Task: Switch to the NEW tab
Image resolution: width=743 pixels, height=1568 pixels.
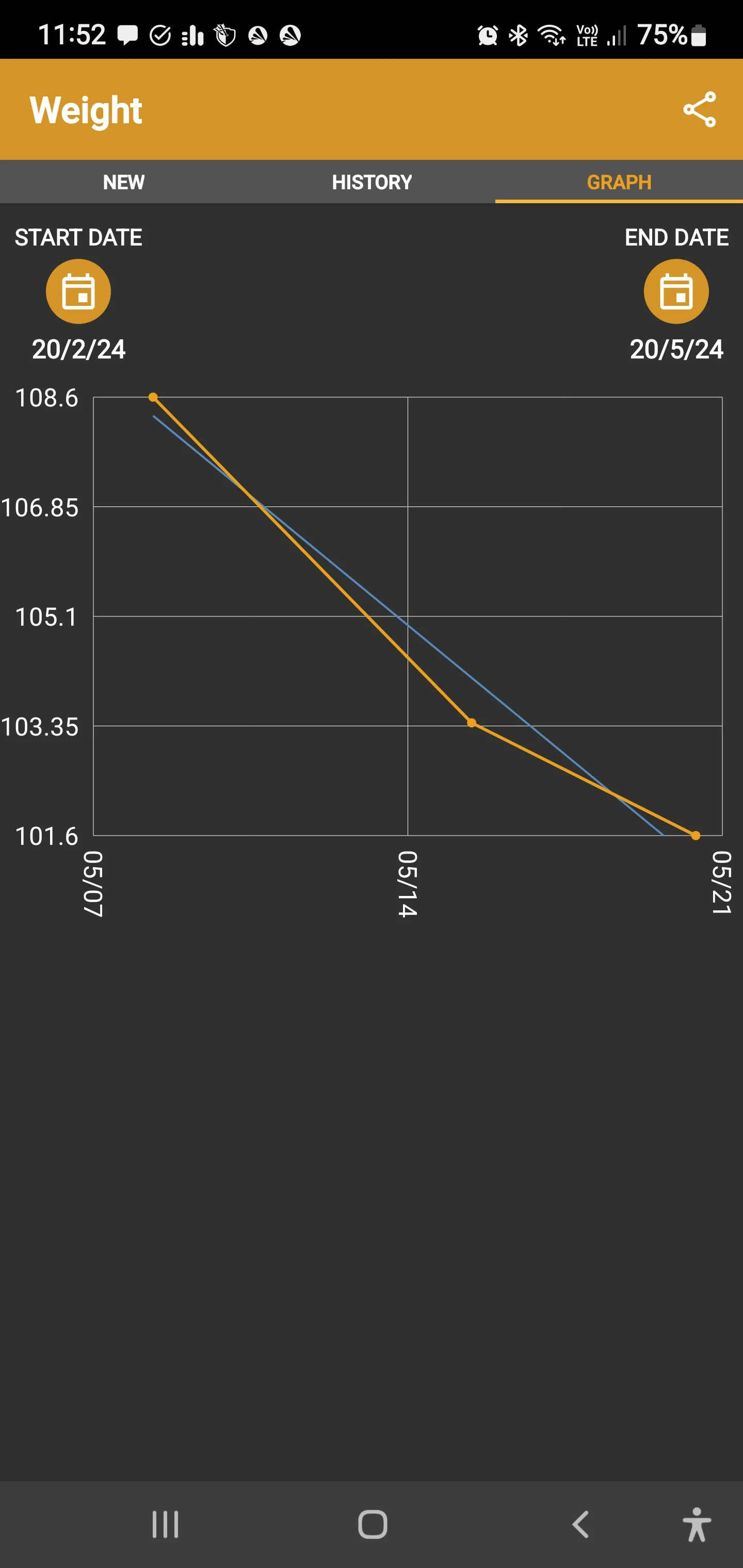Action: click(124, 182)
